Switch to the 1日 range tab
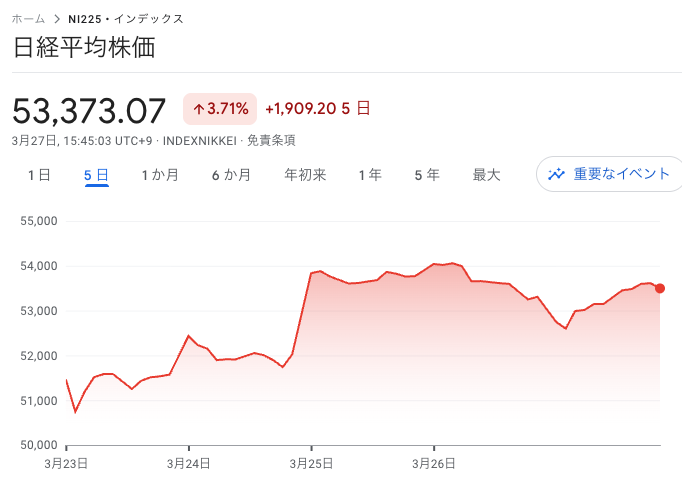 coord(39,175)
